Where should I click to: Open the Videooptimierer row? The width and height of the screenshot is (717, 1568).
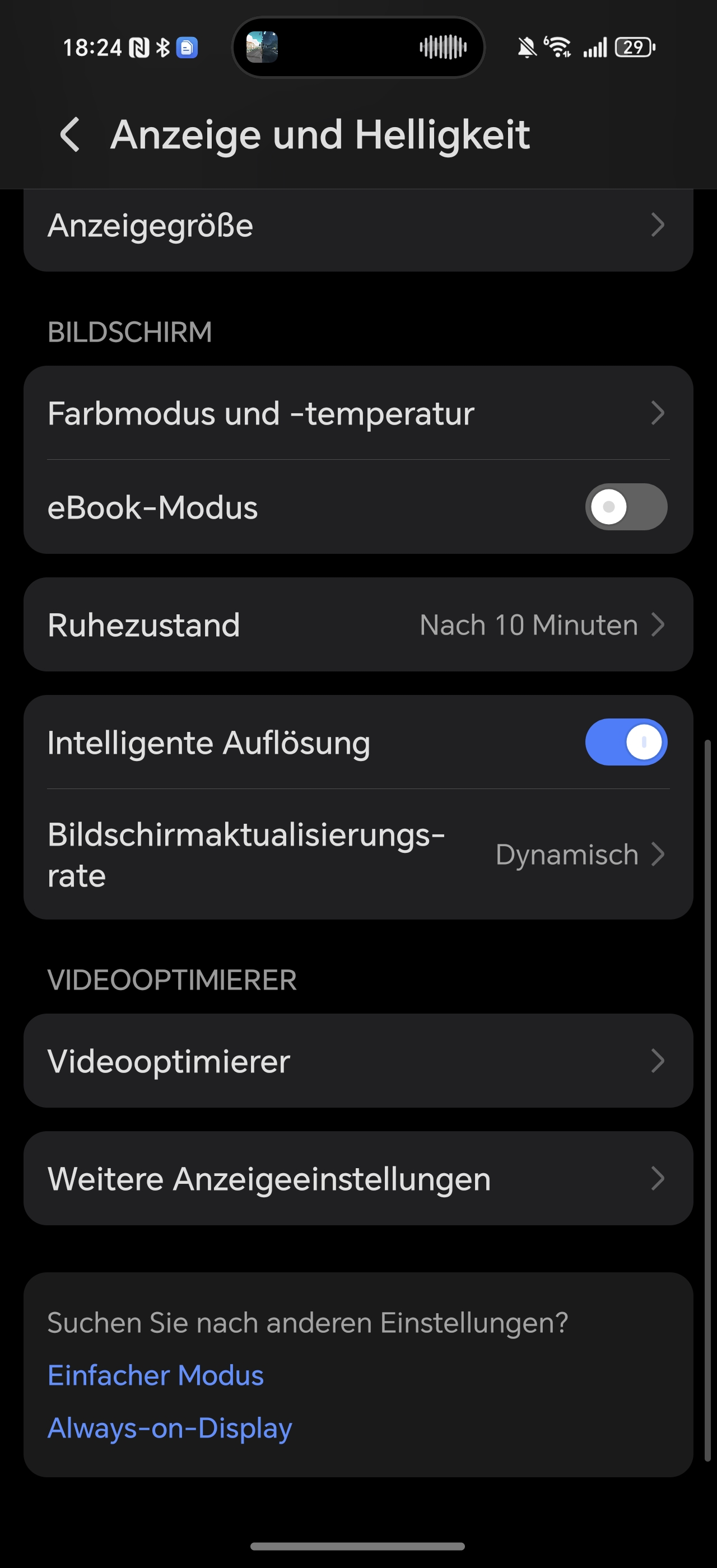pos(358,1060)
